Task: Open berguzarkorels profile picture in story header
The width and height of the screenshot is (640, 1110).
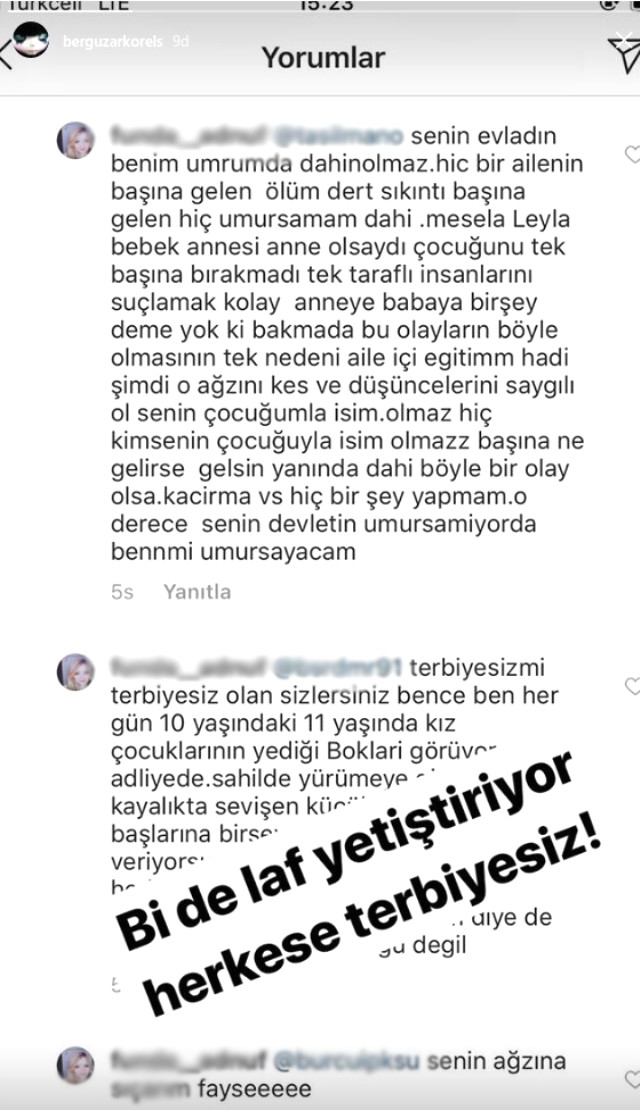Action: click(32, 40)
